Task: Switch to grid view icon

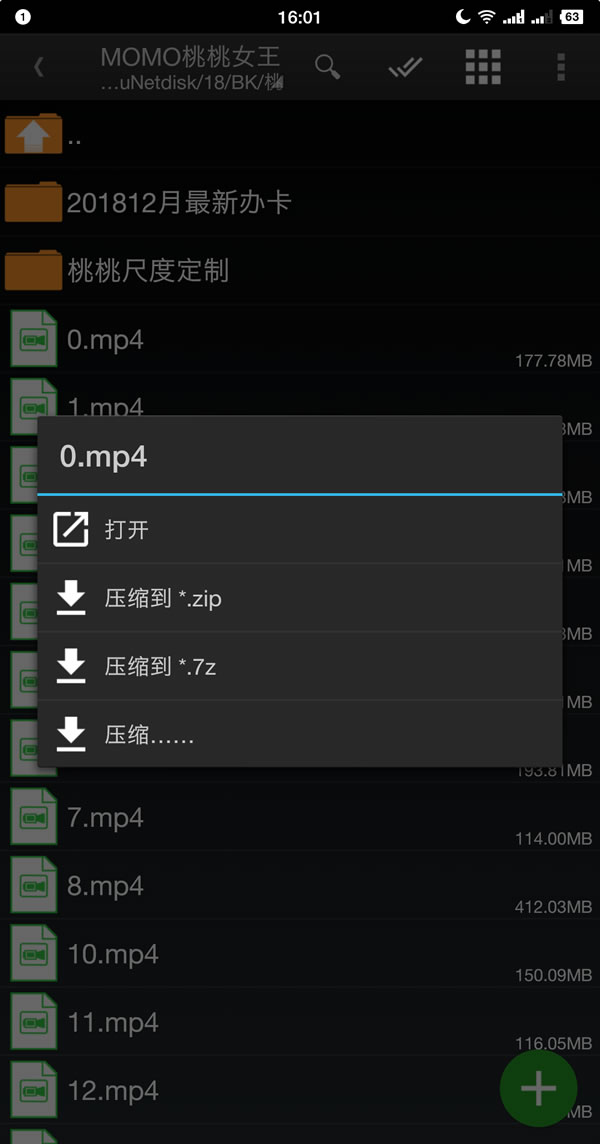Action: 483,67
